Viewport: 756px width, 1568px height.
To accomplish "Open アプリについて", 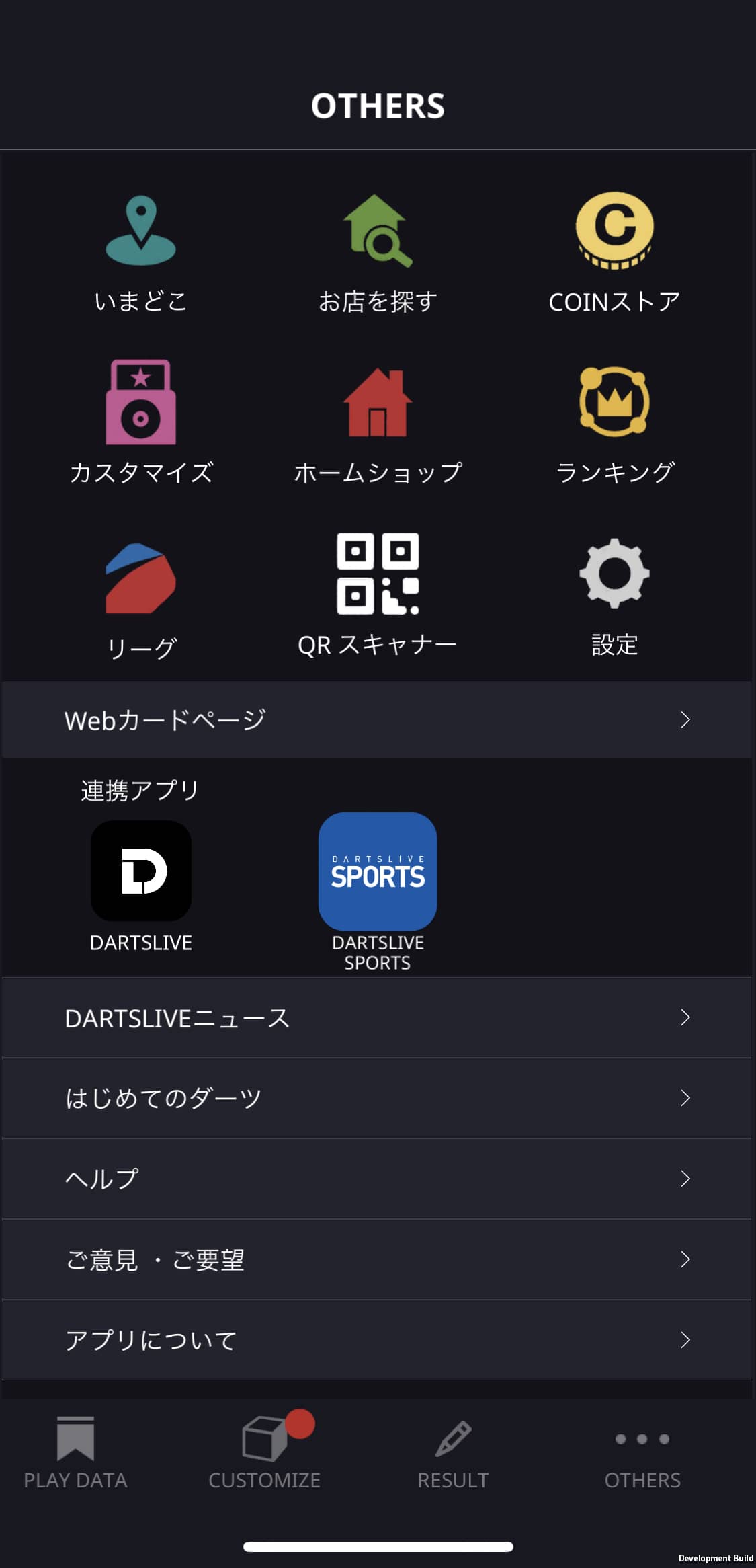I will point(377,1340).
